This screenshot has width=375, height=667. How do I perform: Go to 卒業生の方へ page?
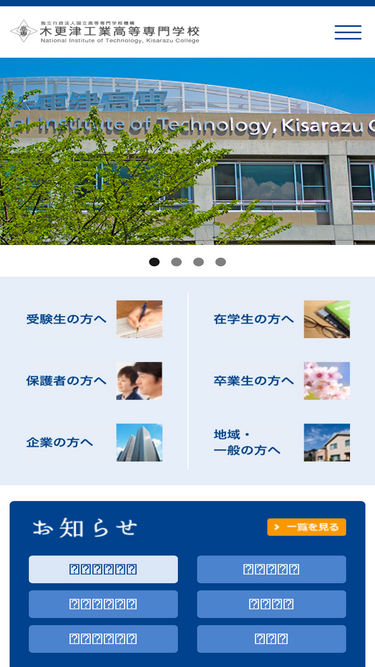(281, 381)
